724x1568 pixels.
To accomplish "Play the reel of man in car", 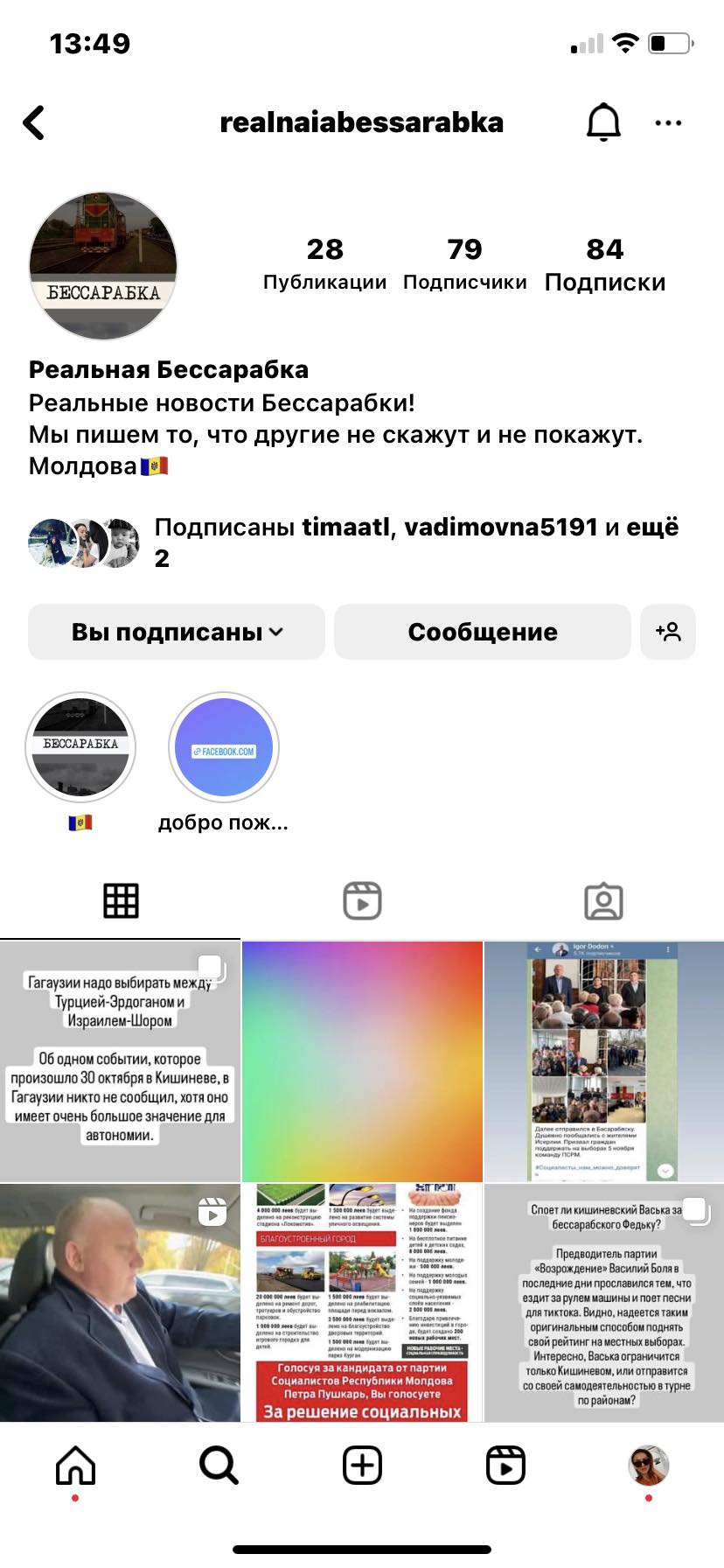I will [120, 1302].
